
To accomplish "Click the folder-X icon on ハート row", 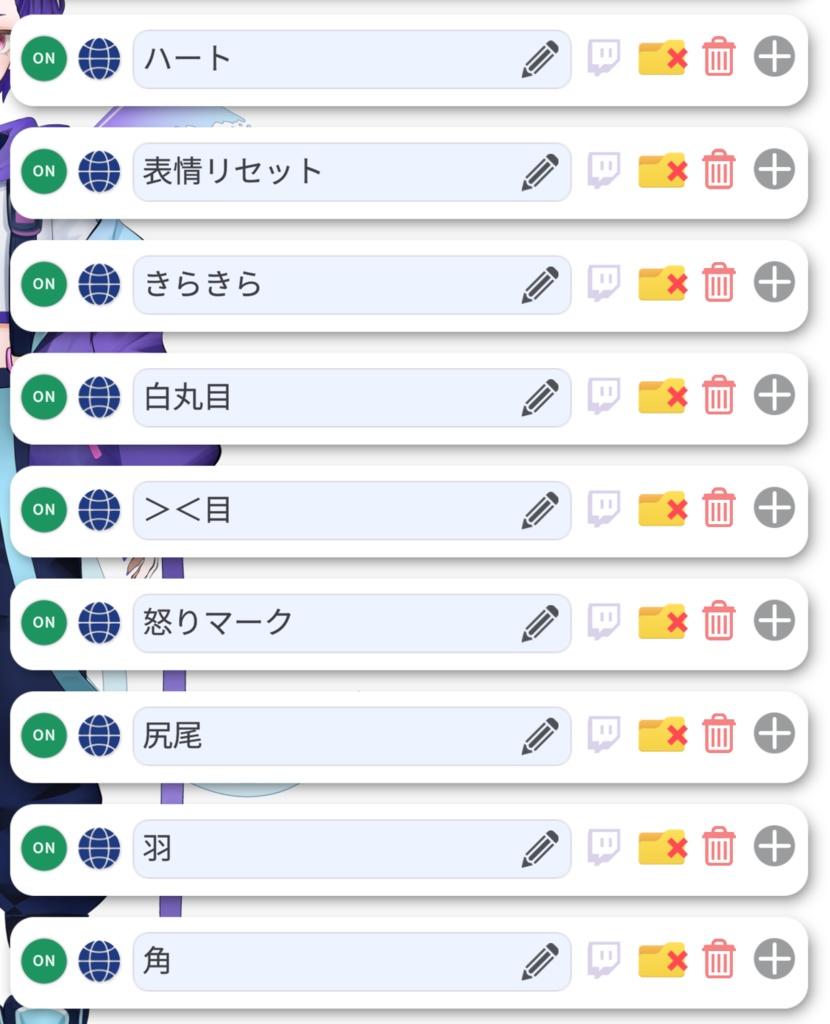I will tap(660, 58).
